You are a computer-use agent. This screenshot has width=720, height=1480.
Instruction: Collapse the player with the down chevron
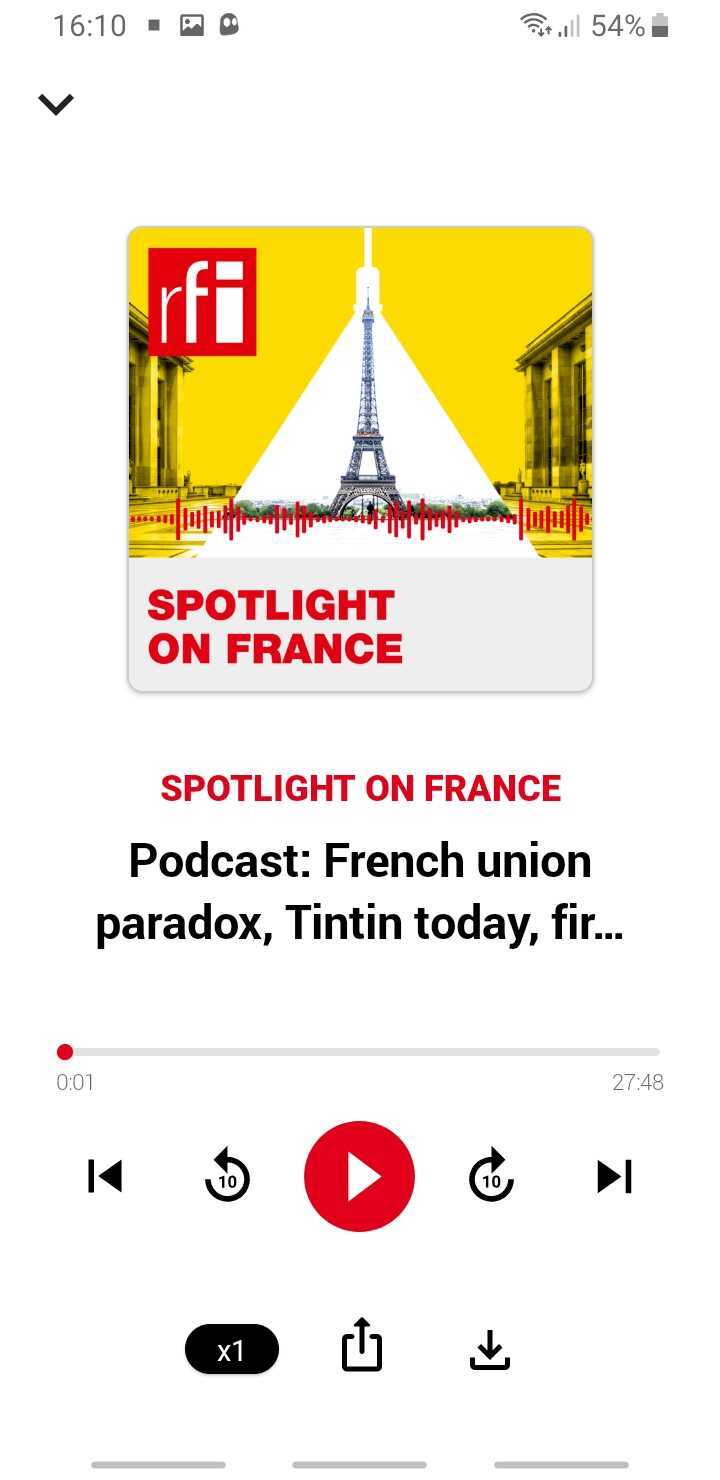click(56, 104)
